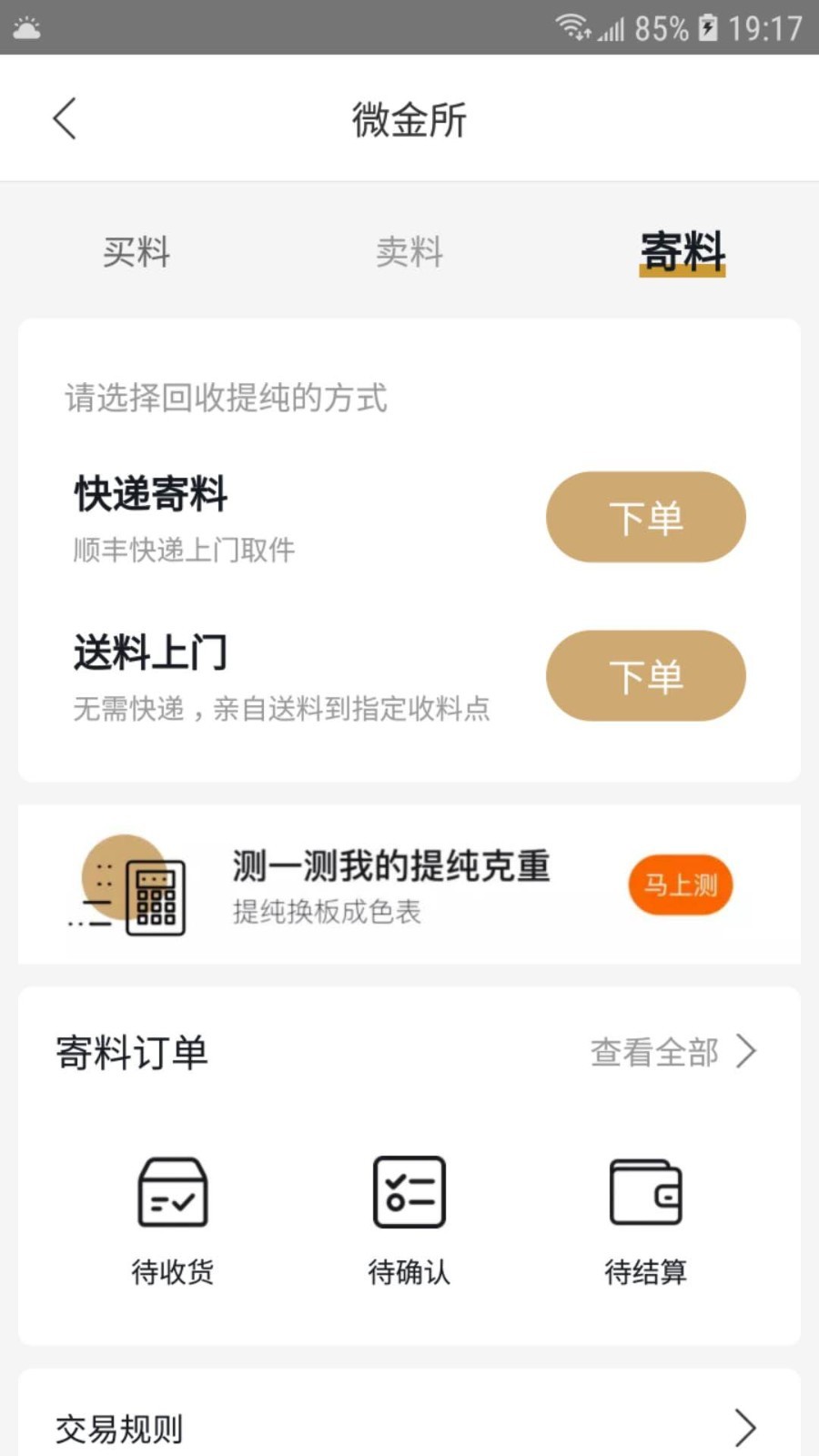Open 待确认 orders

(409, 1221)
